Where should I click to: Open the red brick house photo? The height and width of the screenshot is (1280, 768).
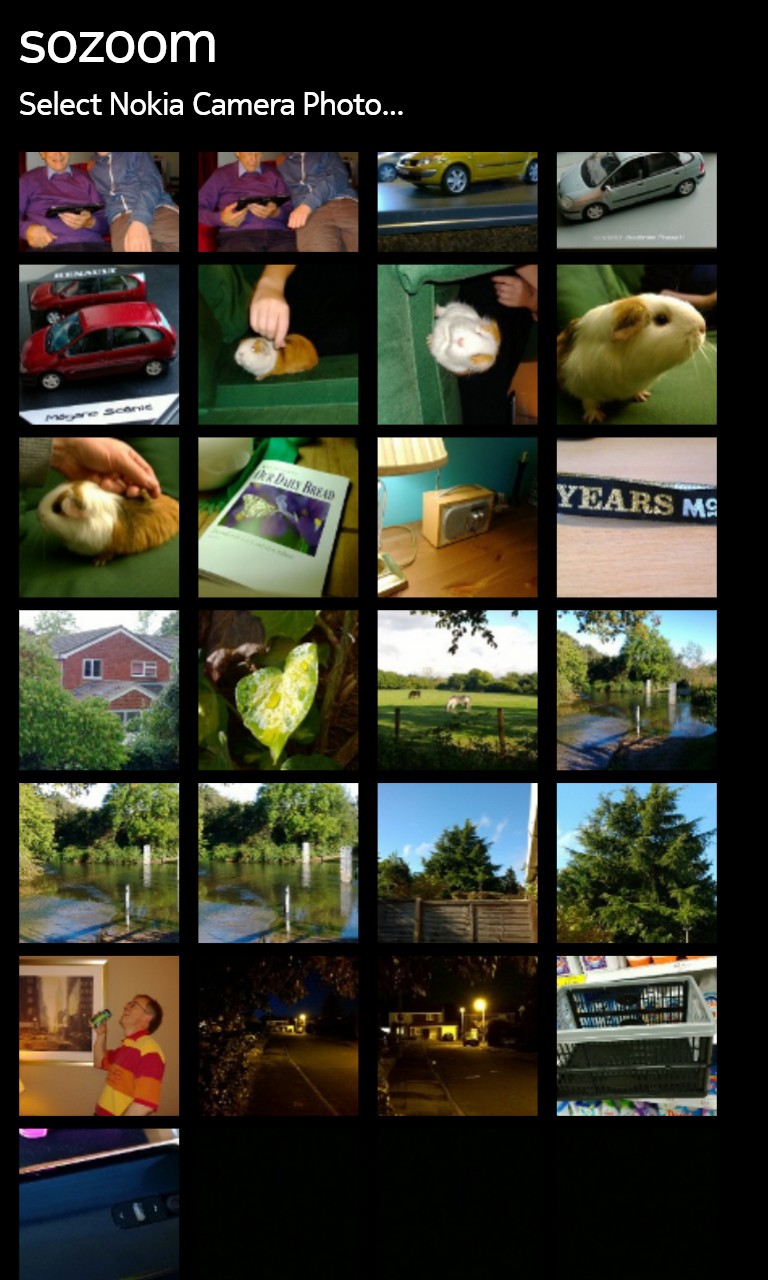(x=99, y=690)
